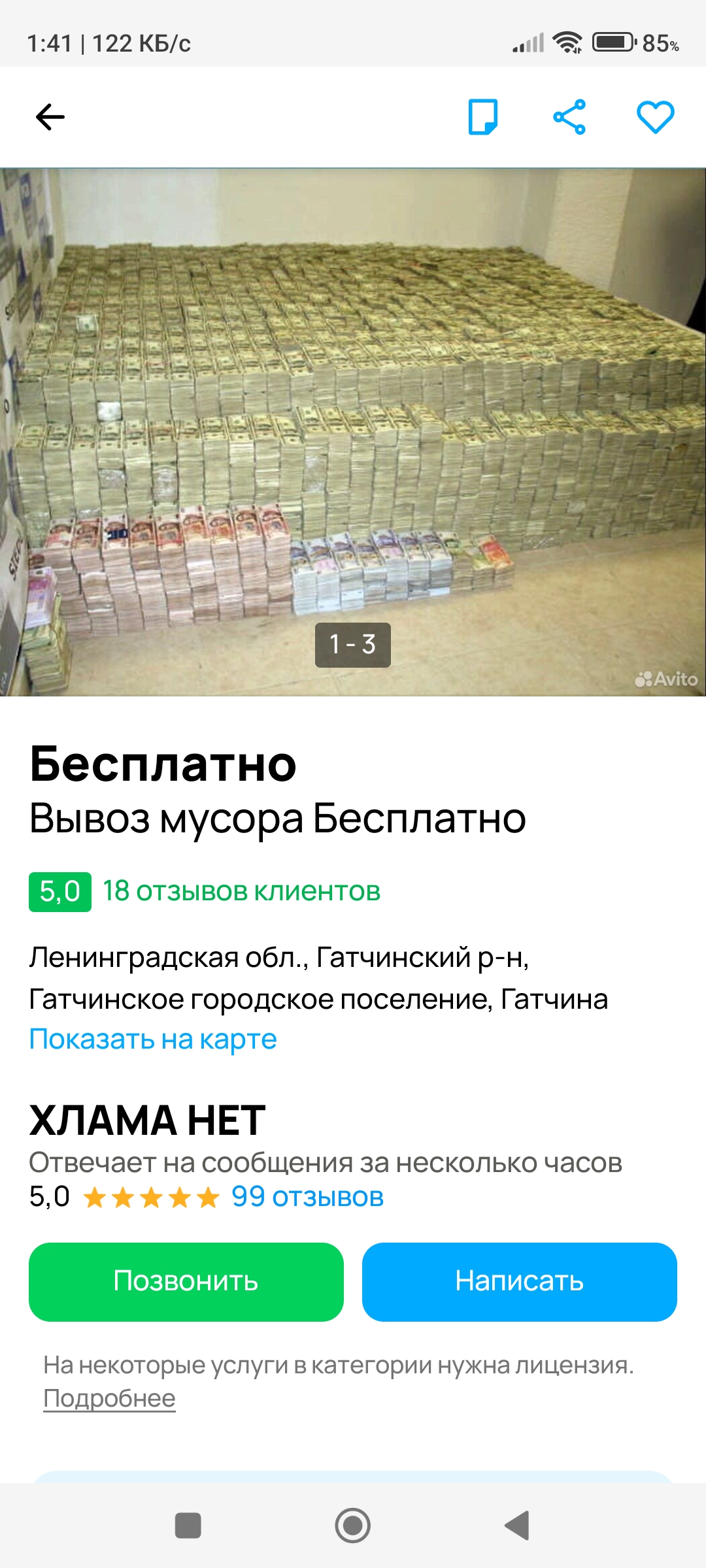This screenshot has height=1568, width=706.
Task: Open the 18 отзывов клиентов link
Action: 241,892
